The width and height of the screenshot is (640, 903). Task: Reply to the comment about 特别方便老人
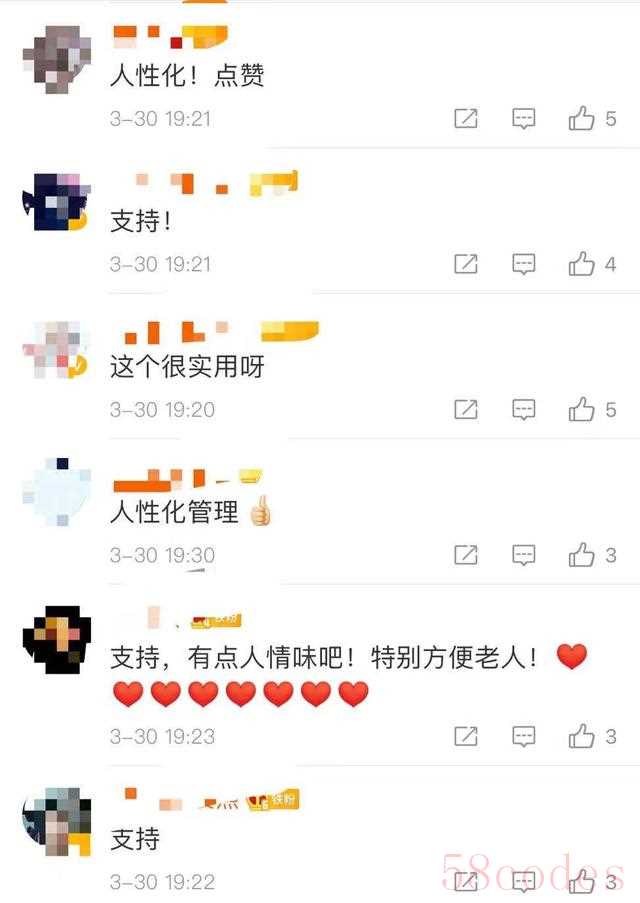[524, 737]
